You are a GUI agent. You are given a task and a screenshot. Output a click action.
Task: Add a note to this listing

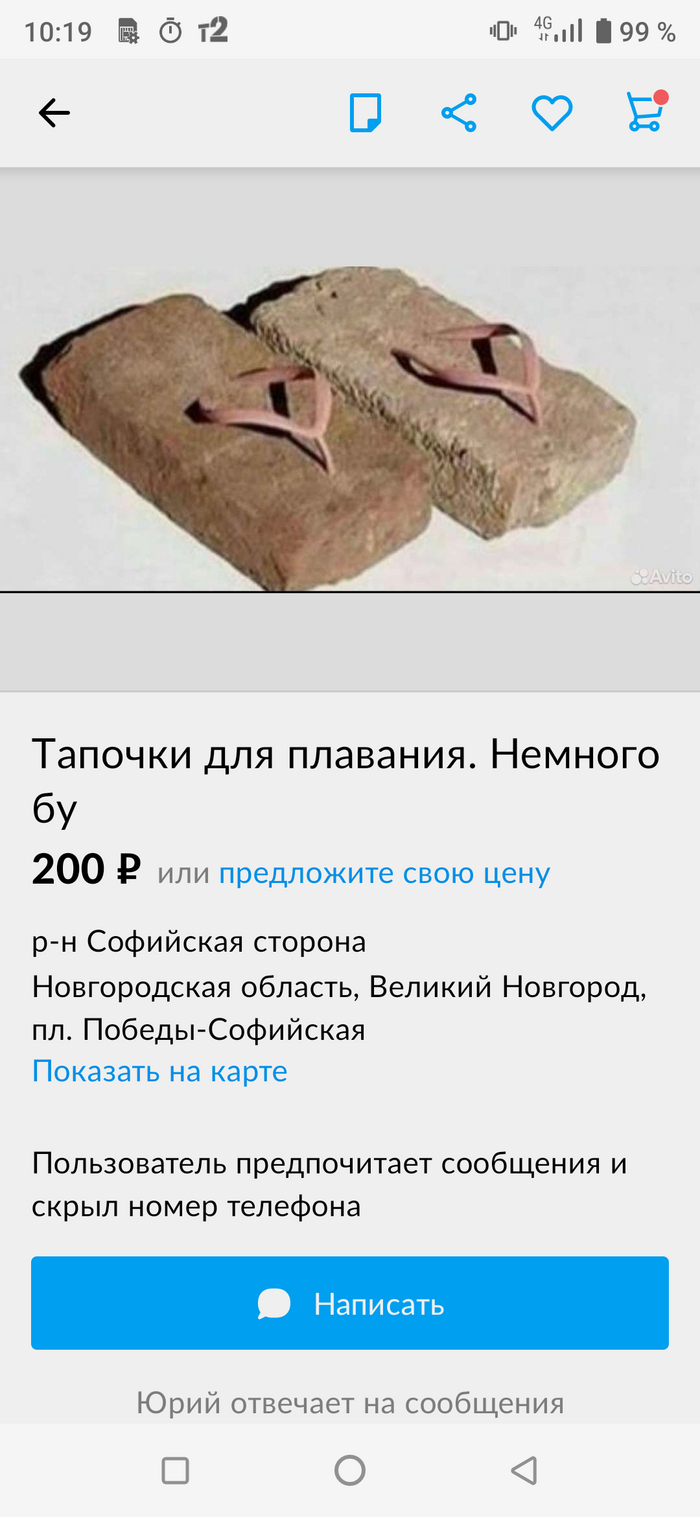point(365,113)
